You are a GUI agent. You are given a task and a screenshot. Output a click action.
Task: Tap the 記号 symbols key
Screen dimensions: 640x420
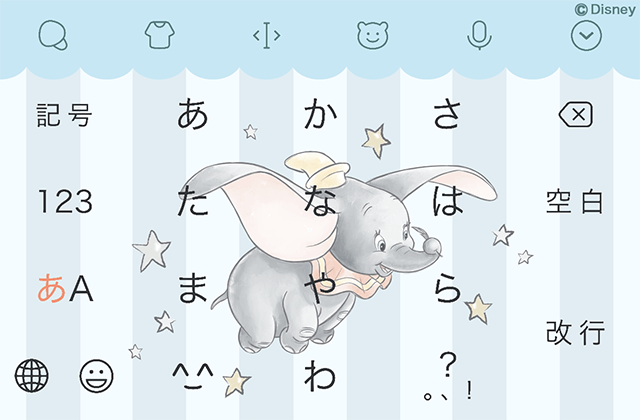coord(64,116)
